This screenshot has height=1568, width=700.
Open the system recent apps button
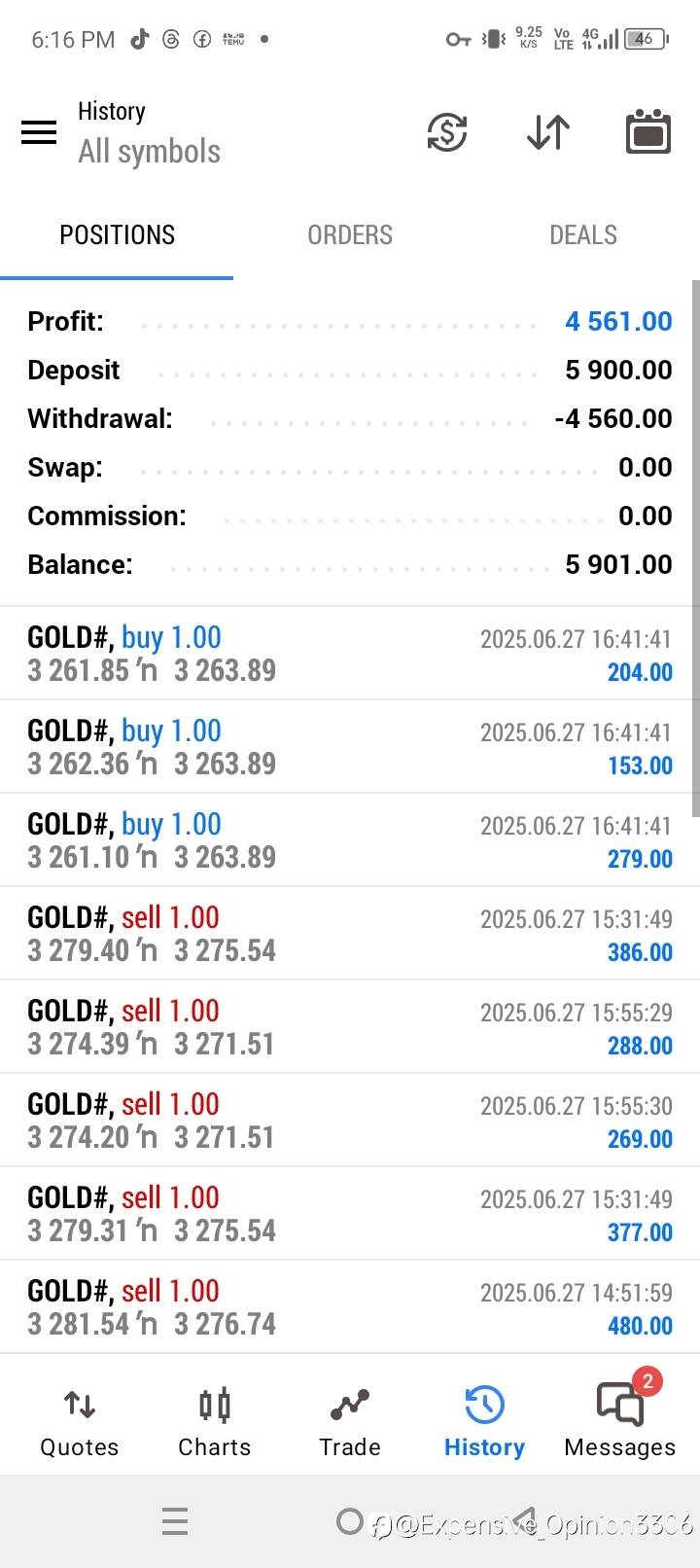point(175,1521)
